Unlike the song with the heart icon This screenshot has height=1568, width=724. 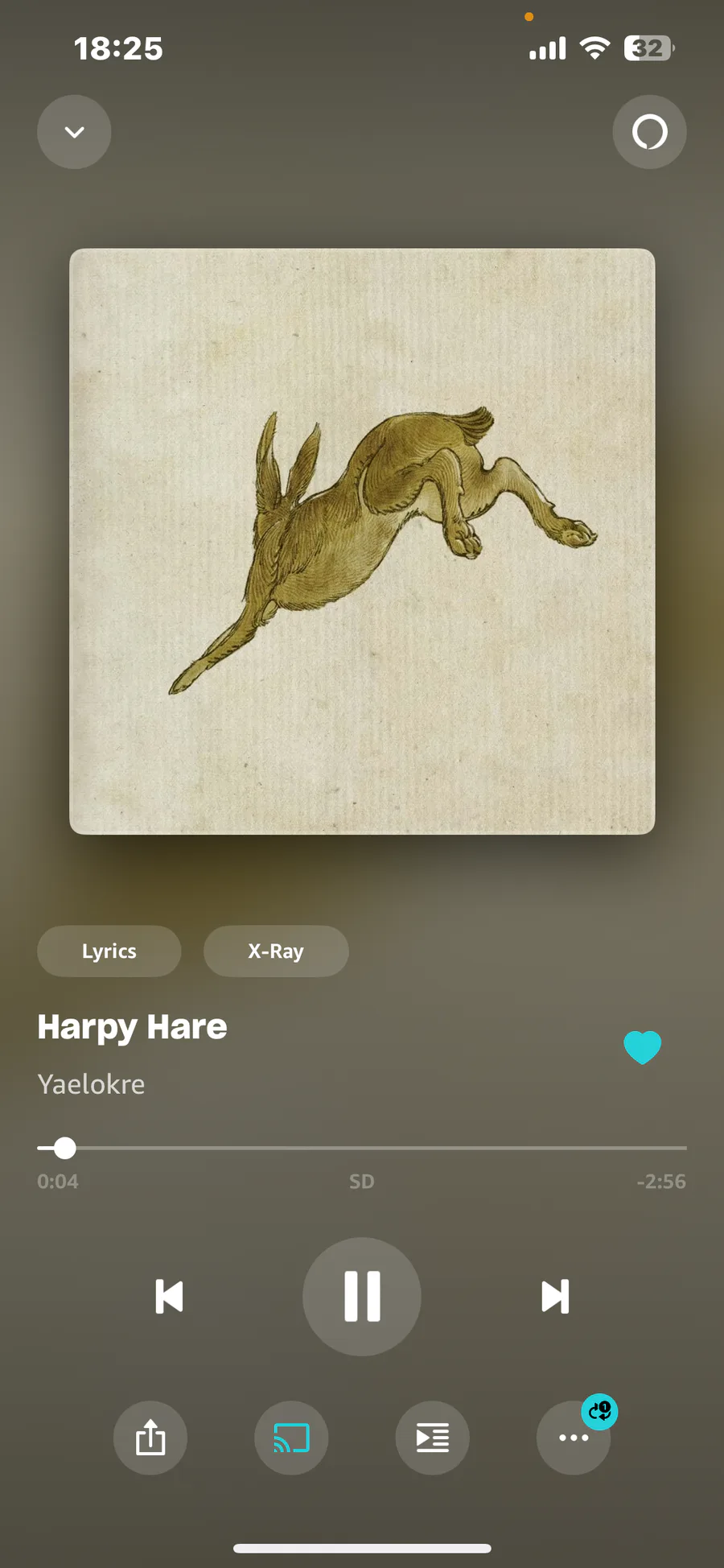coord(643,1047)
